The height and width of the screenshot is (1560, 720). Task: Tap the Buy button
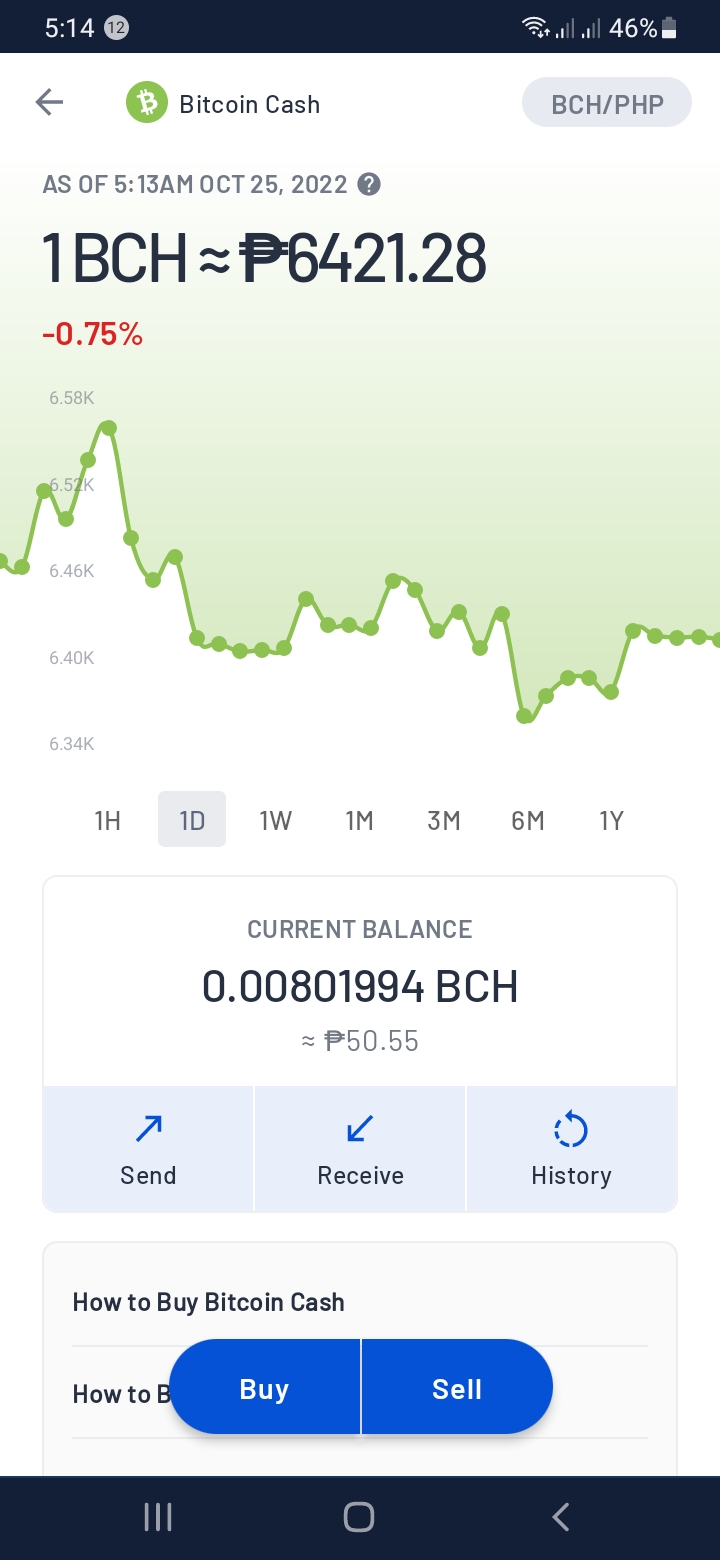(x=264, y=1388)
